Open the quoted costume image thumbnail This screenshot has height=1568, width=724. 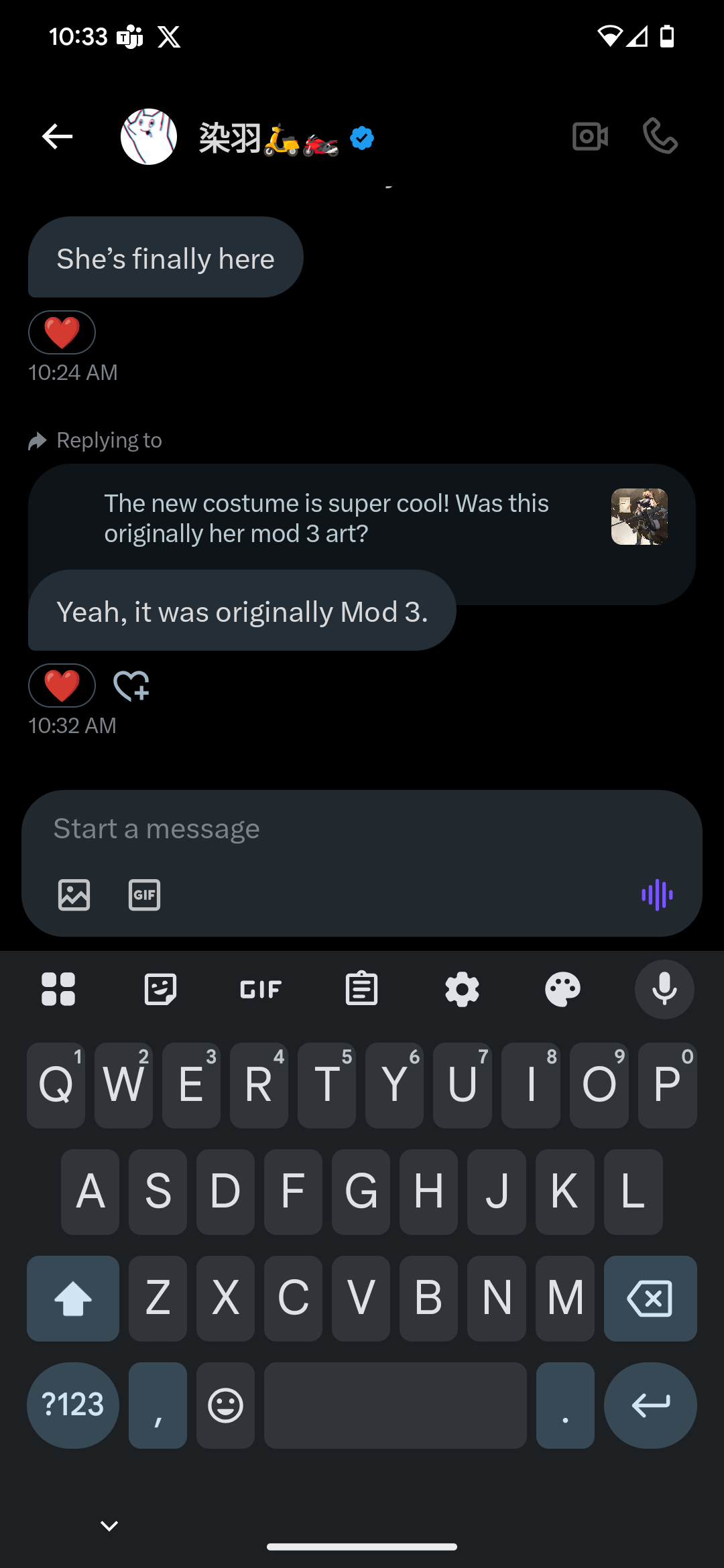(640, 517)
